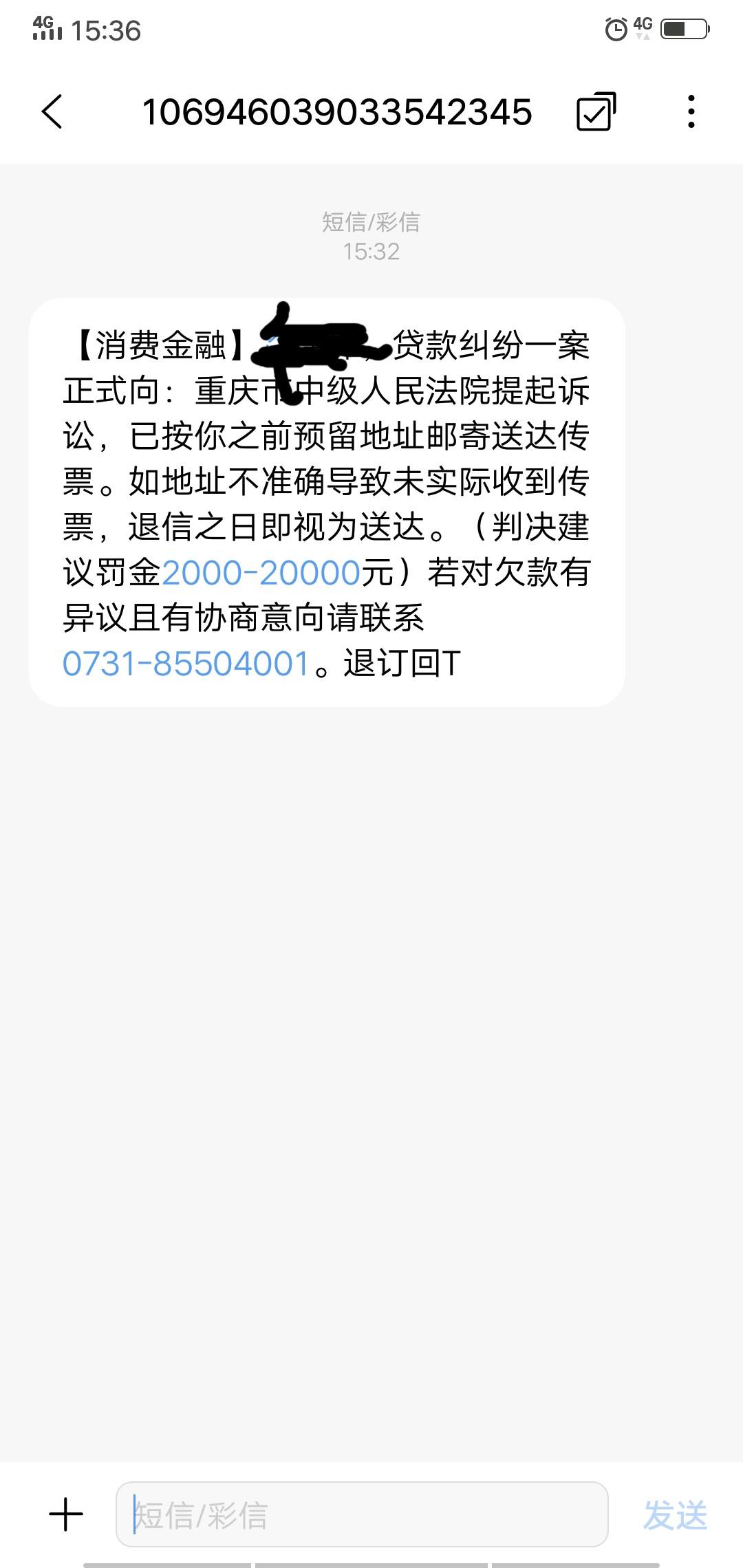Tap the multi-select checkbox icon
This screenshot has height=1568, width=743.
(x=595, y=111)
